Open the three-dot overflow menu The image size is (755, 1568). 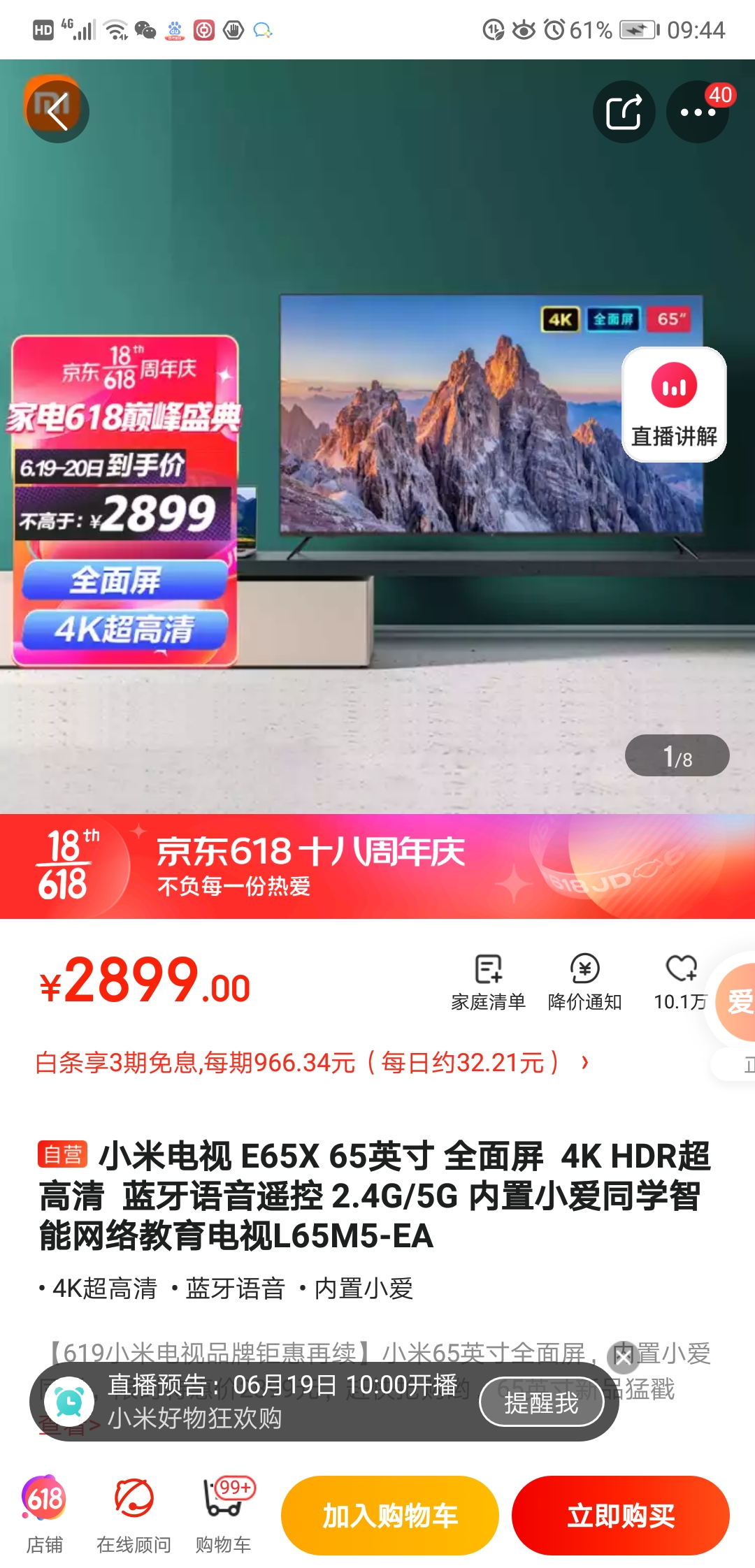coord(697,112)
